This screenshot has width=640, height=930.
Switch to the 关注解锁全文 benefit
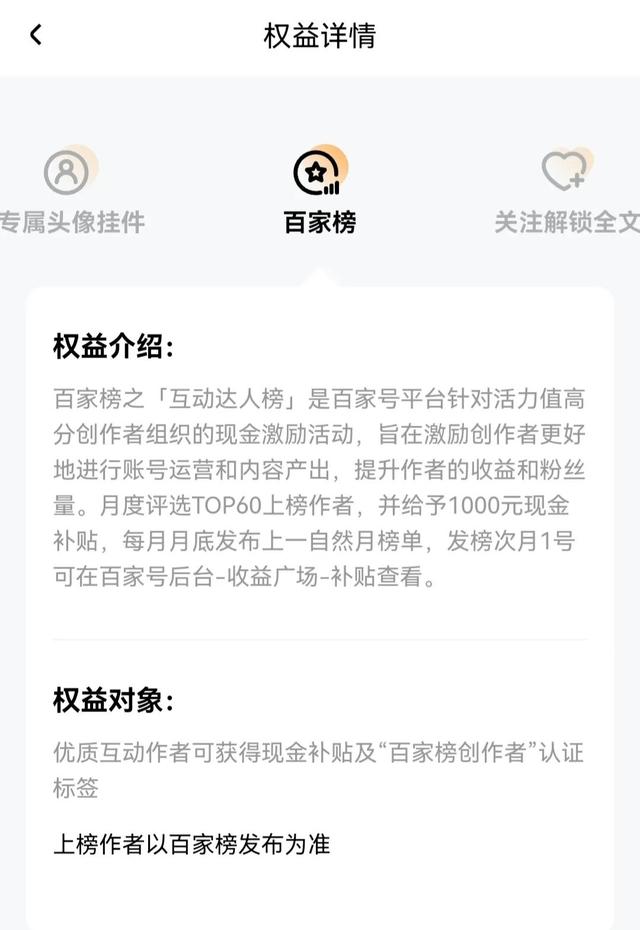pyautogui.click(x=566, y=190)
